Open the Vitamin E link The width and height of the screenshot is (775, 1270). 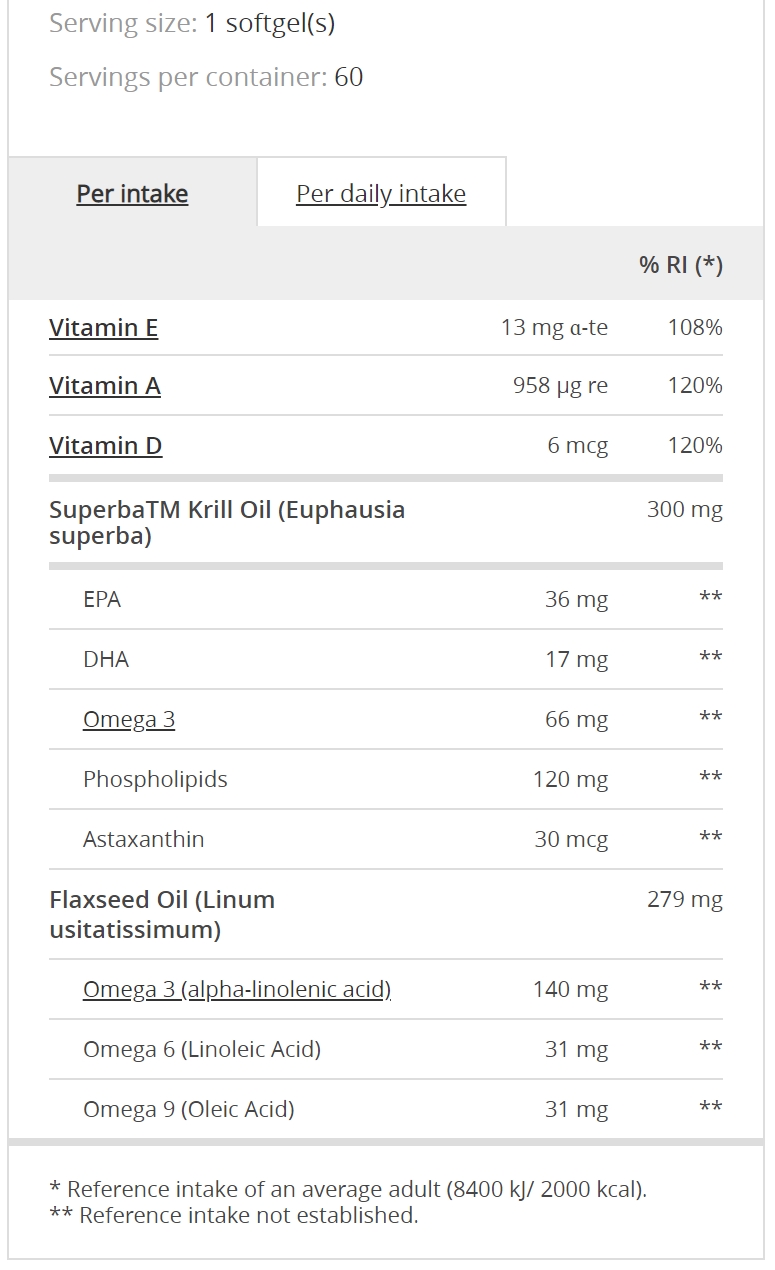tap(104, 328)
